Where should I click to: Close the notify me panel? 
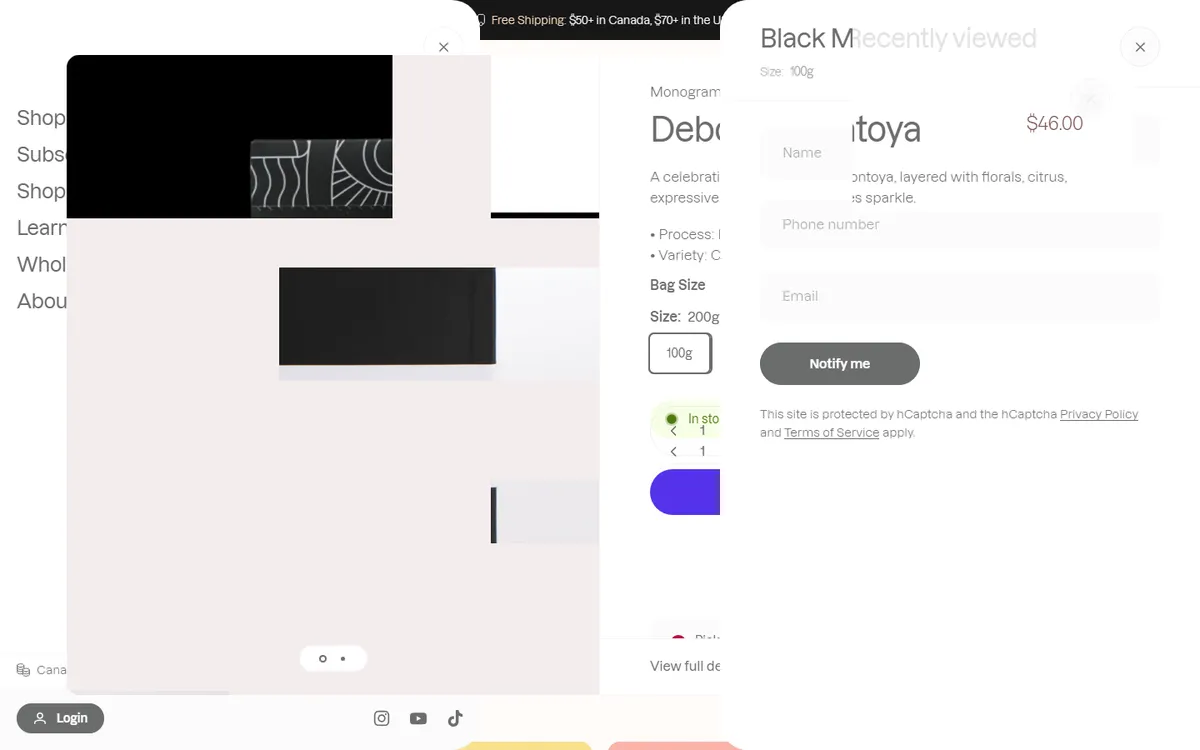click(x=1140, y=47)
